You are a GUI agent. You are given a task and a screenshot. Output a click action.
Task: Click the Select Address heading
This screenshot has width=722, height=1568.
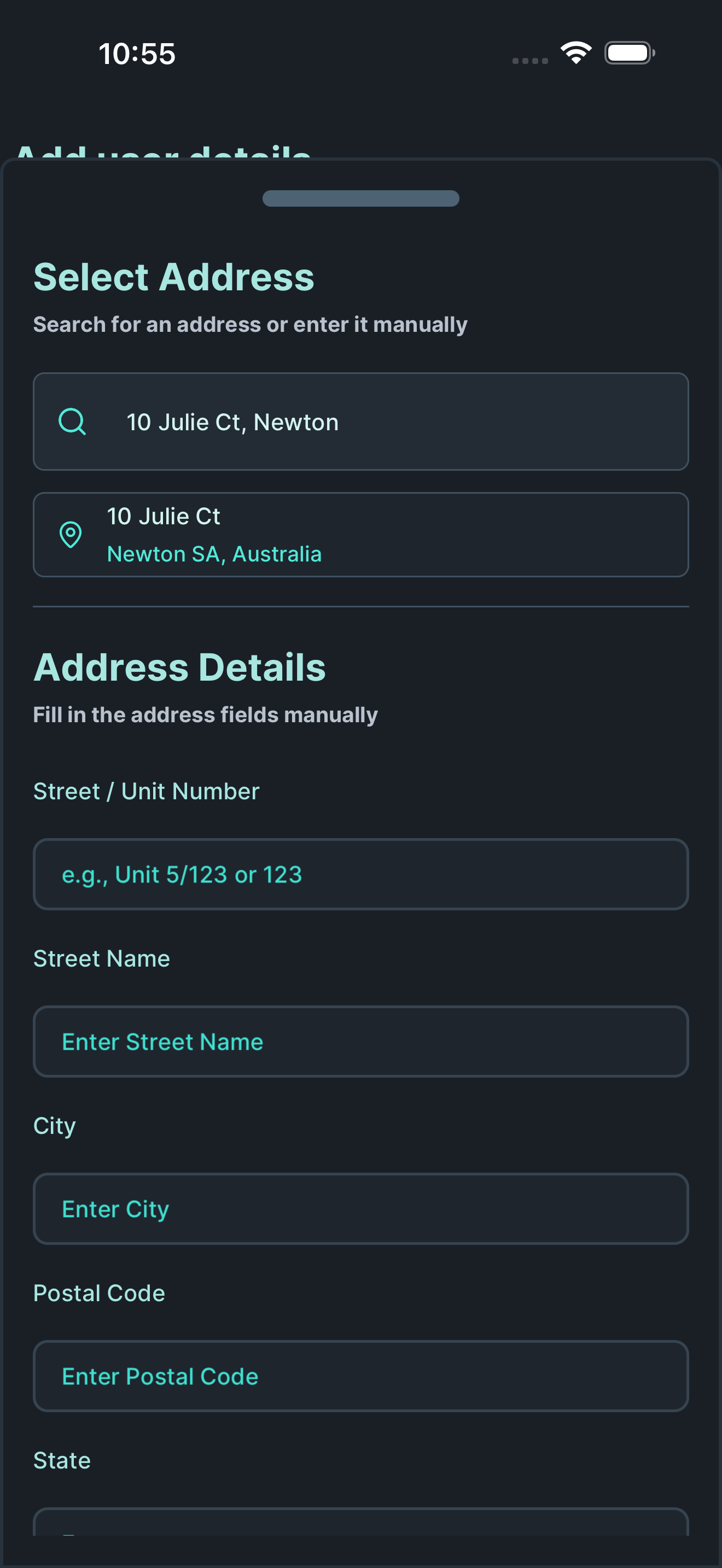click(174, 277)
